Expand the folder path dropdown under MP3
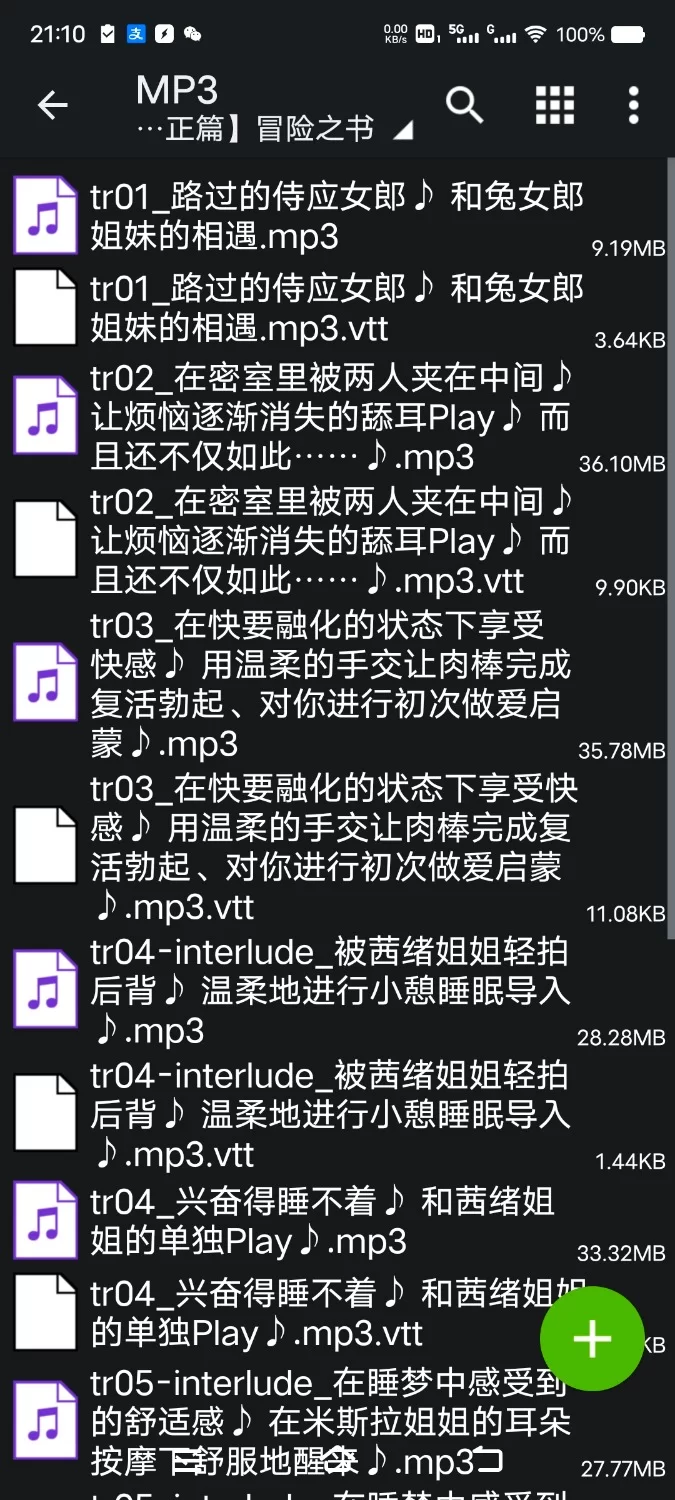Viewport: 675px width, 1500px height. tap(402, 131)
